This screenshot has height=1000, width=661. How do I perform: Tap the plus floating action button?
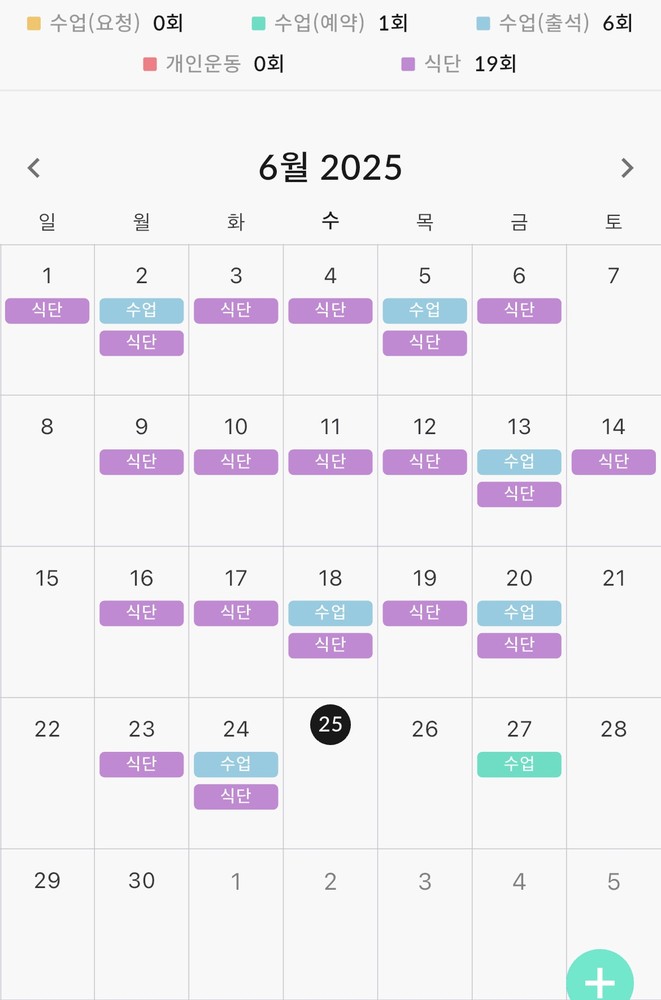pos(599,981)
